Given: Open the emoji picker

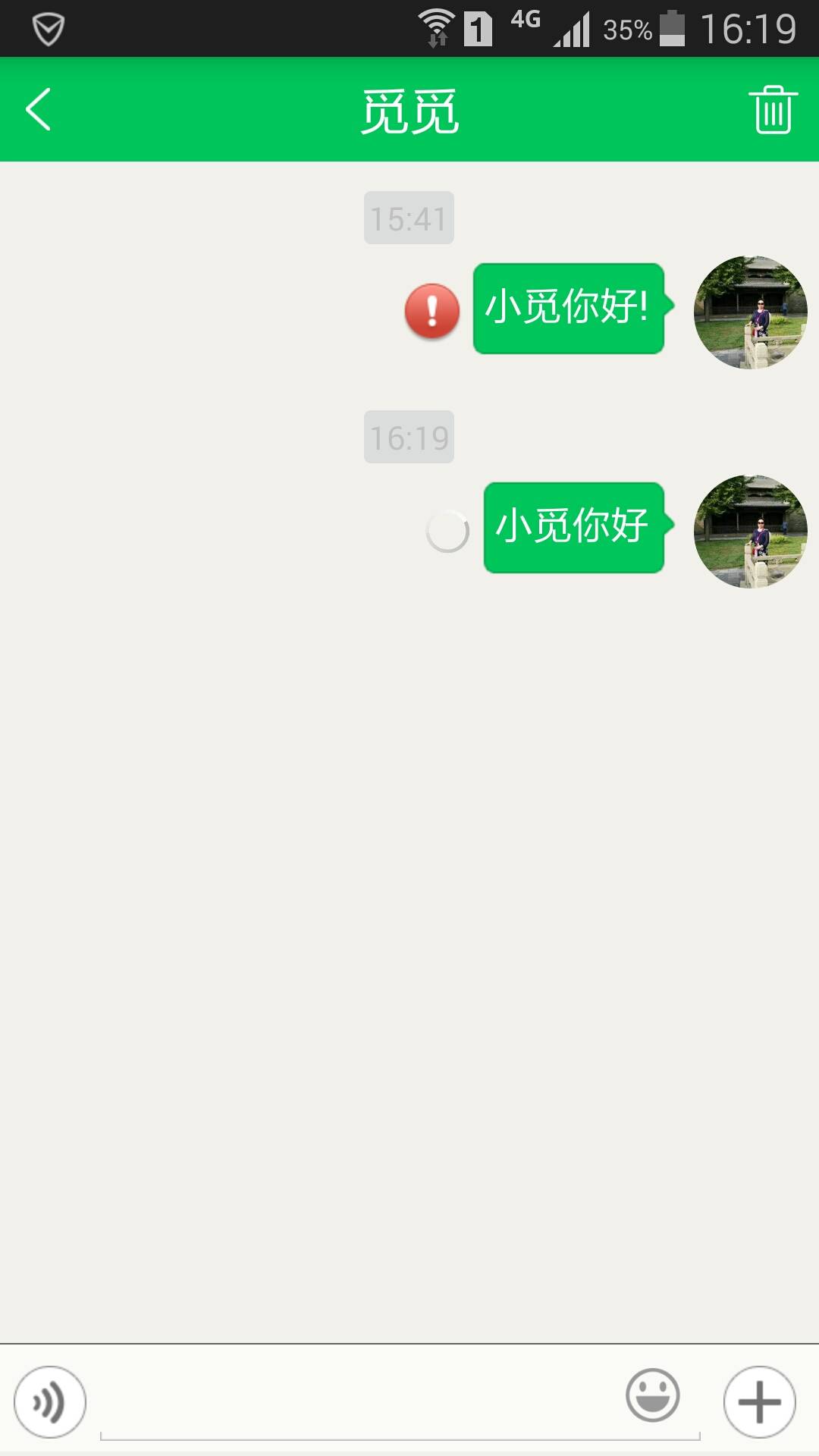Looking at the screenshot, I should [x=652, y=1395].
